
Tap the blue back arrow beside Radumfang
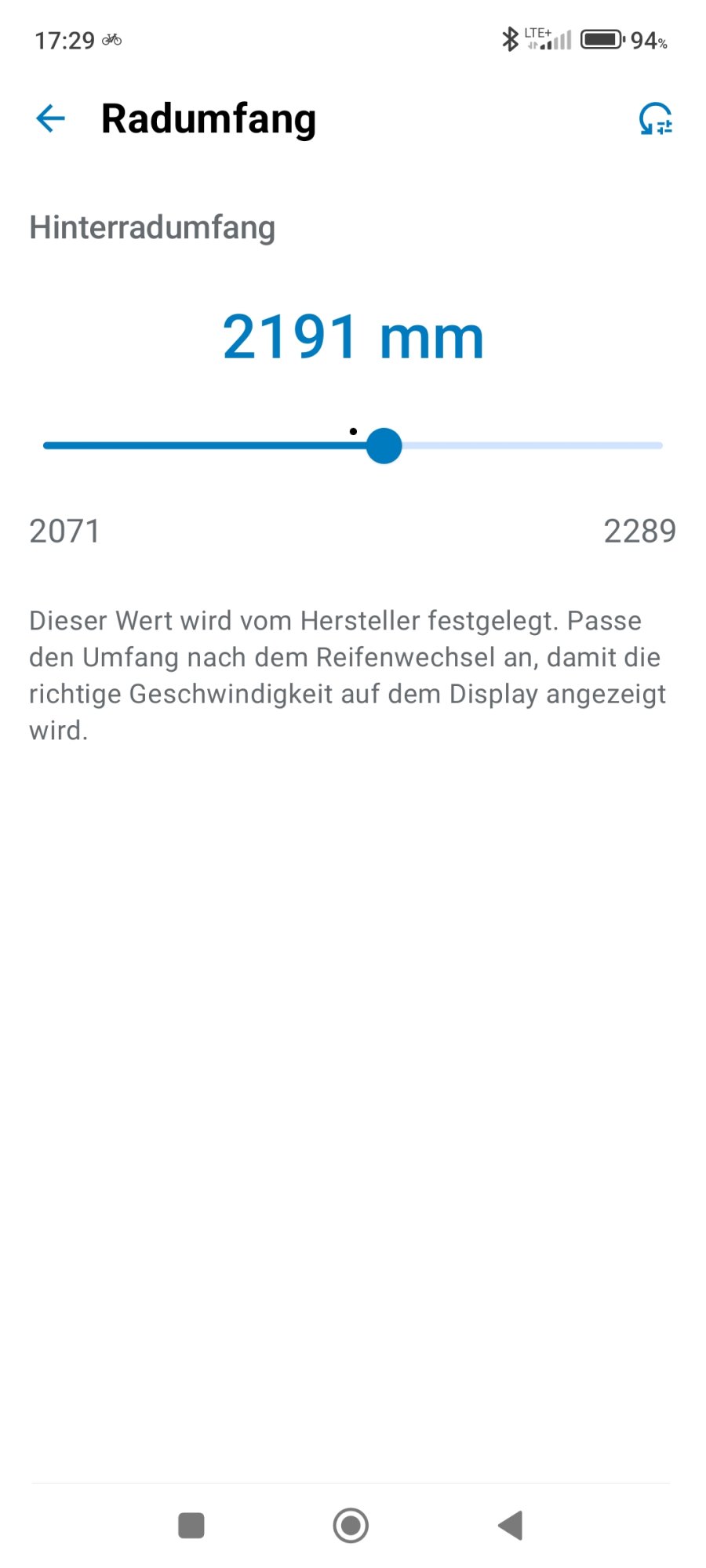[x=49, y=118]
